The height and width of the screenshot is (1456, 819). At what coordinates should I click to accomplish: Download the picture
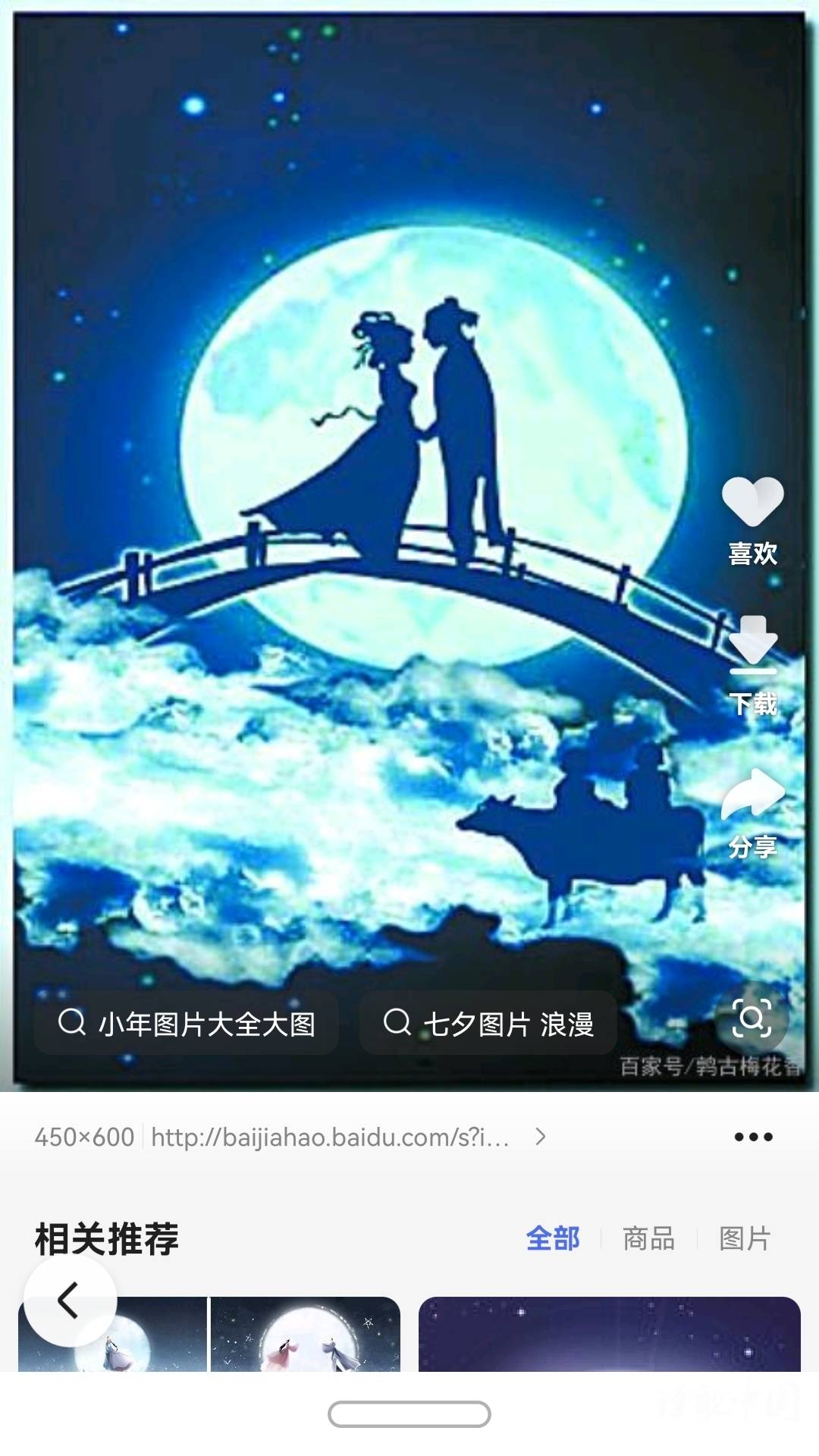point(752,646)
